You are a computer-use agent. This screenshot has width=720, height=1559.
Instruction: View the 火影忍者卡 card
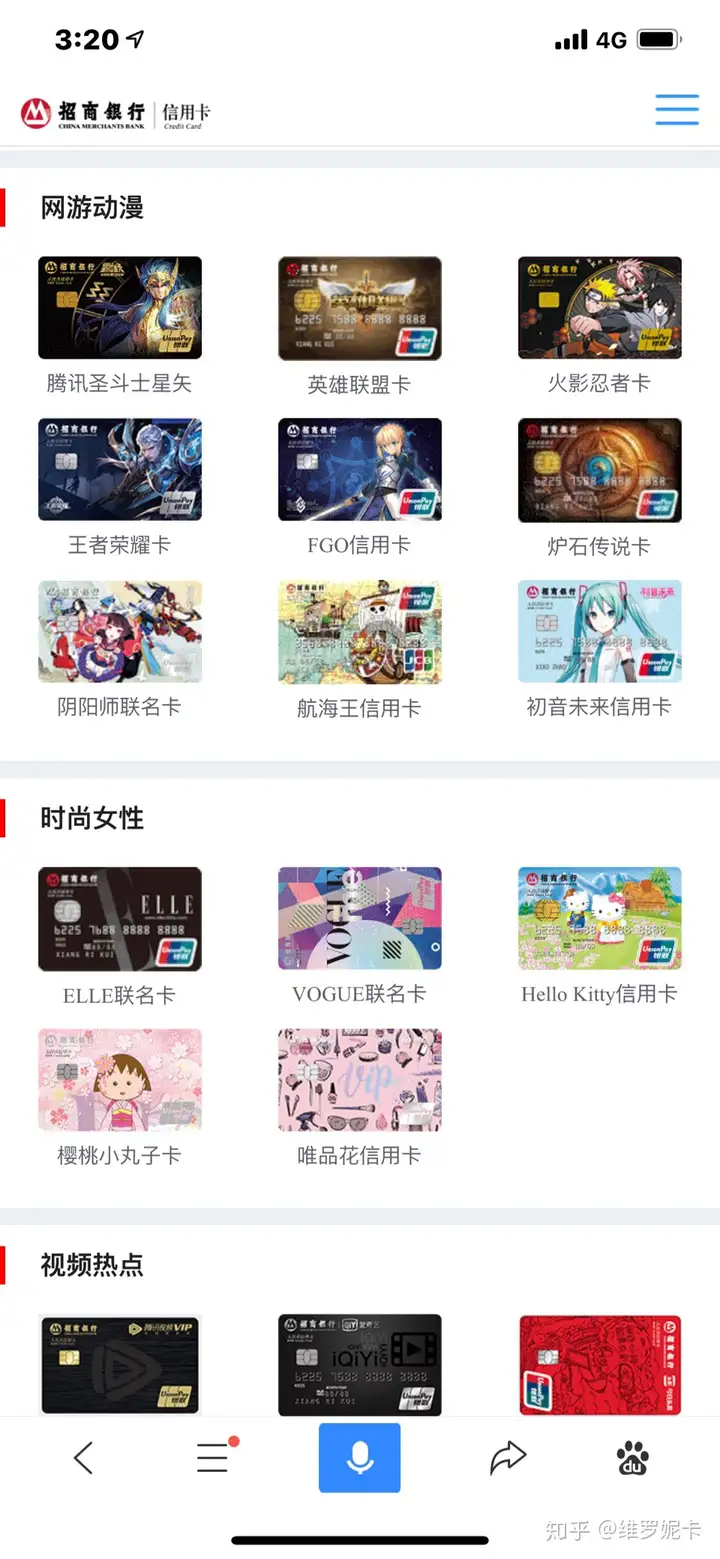(x=600, y=308)
